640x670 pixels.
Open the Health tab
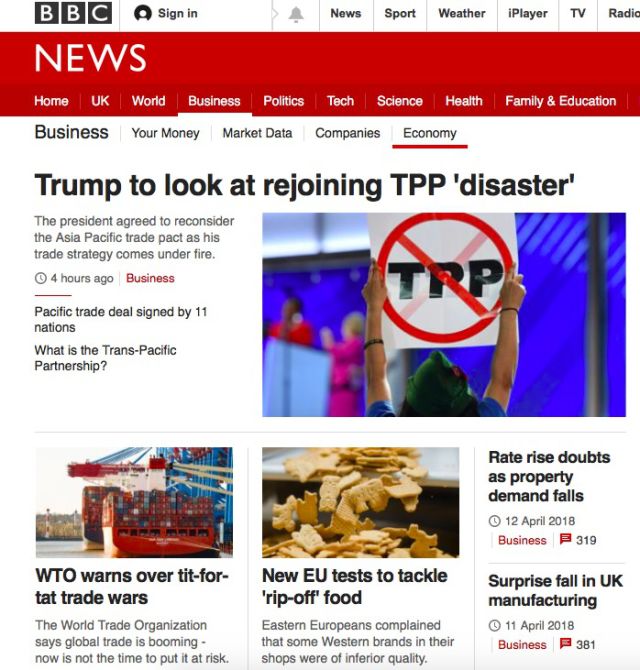point(463,101)
